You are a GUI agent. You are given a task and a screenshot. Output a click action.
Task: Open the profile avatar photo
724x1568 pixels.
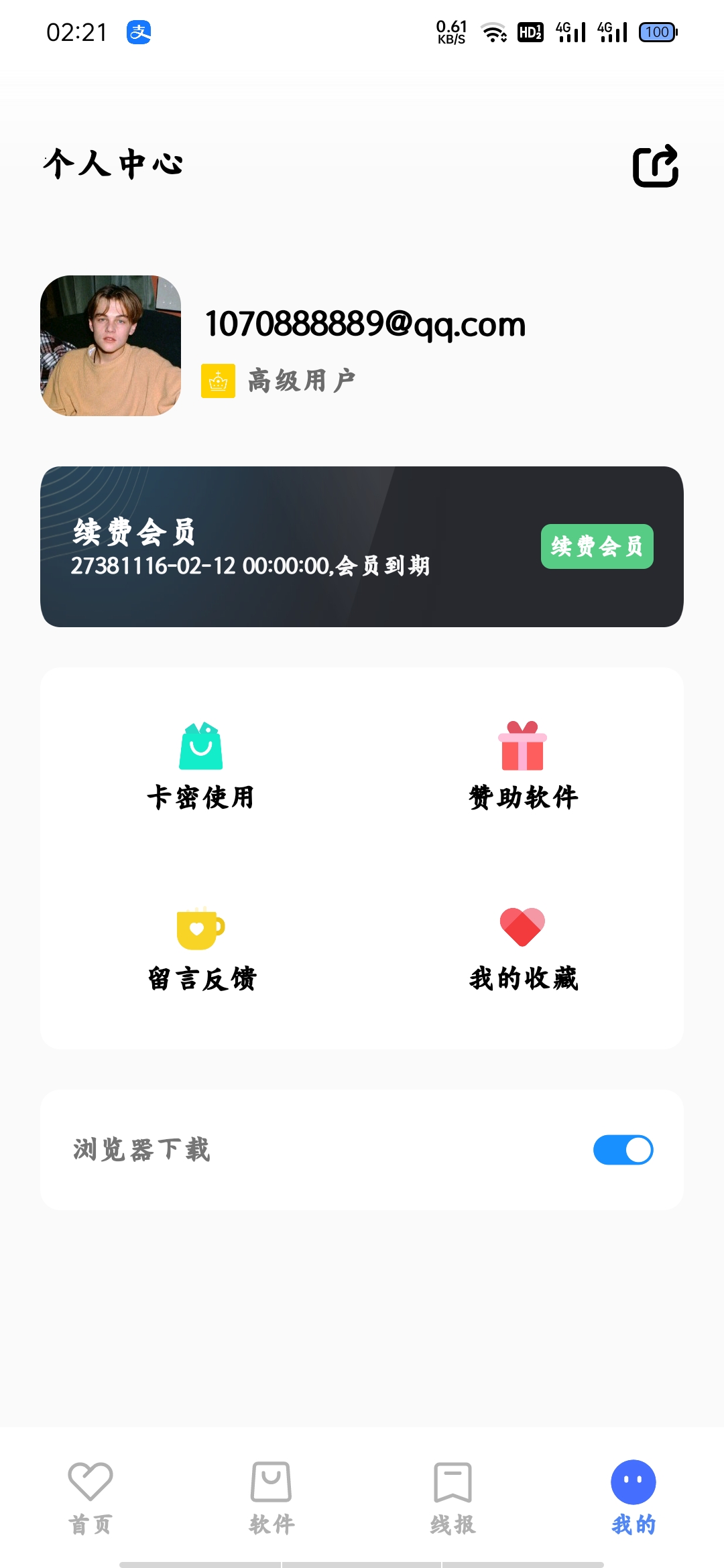(x=111, y=346)
